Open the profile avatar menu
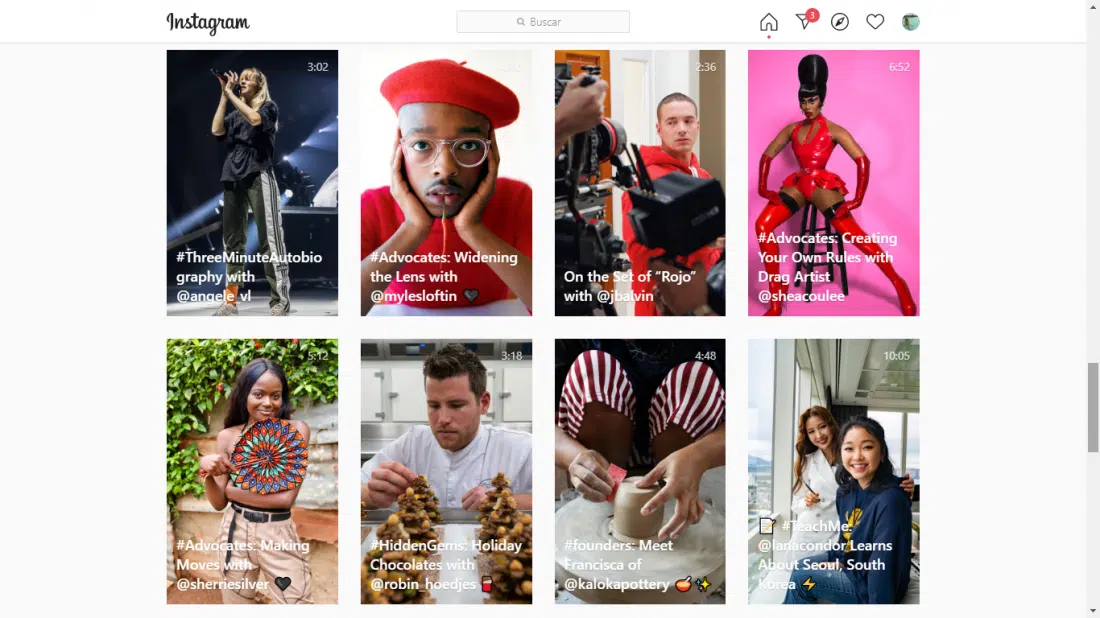The image size is (1100, 618). click(x=910, y=22)
